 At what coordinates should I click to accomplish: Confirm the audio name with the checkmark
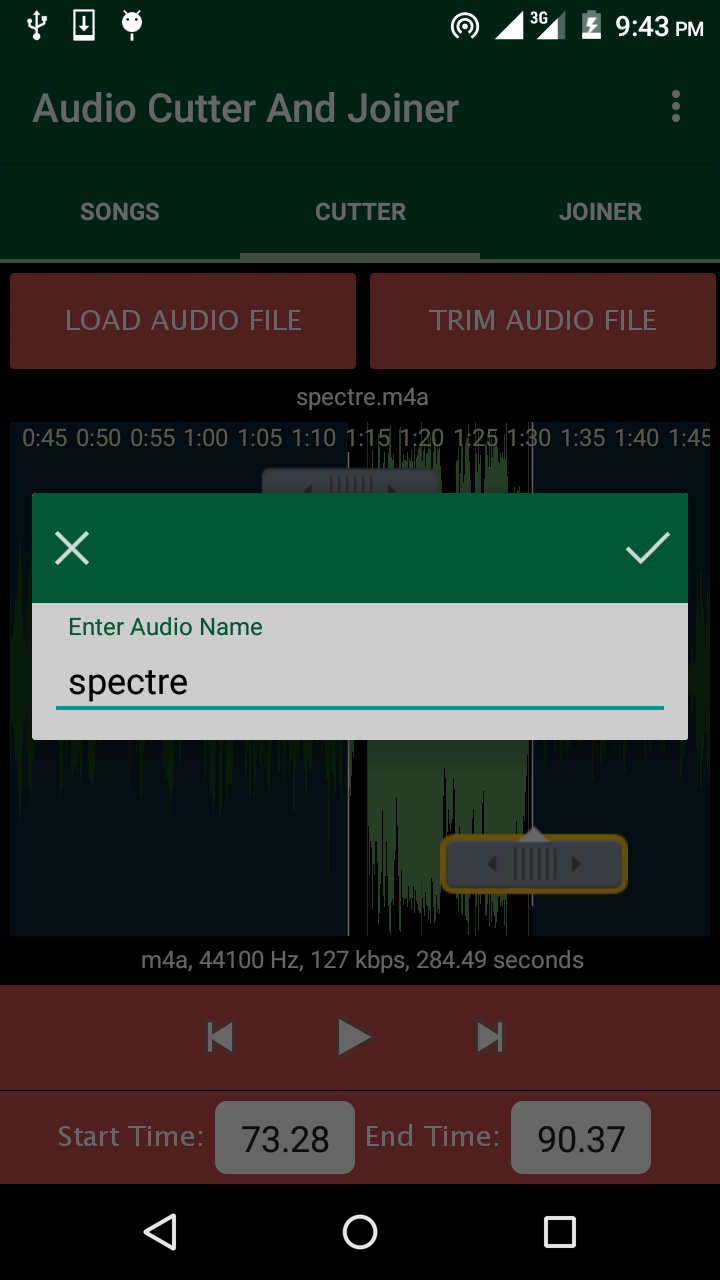pyautogui.click(x=648, y=548)
